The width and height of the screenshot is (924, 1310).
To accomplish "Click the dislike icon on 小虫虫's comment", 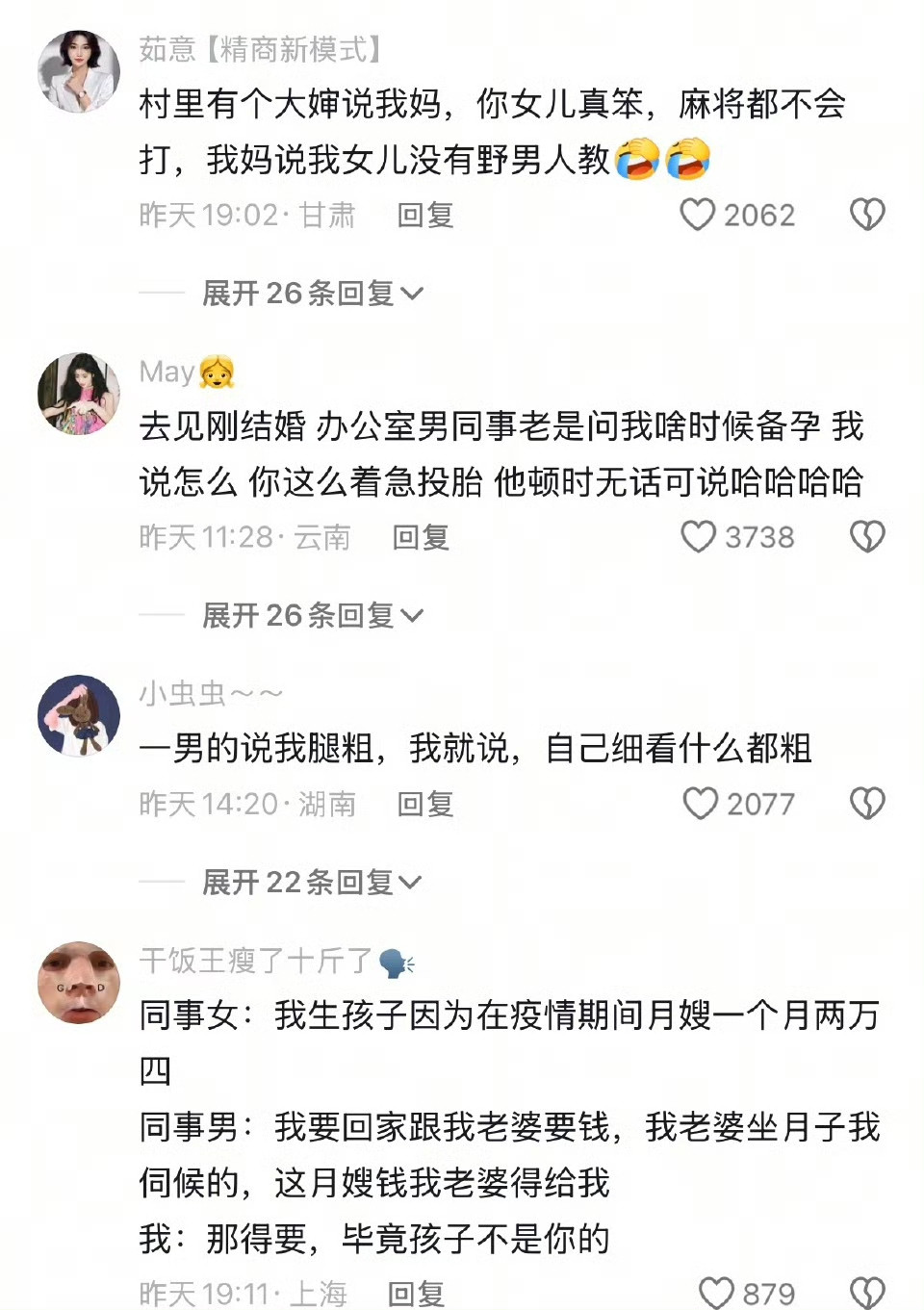I will click(x=869, y=801).
